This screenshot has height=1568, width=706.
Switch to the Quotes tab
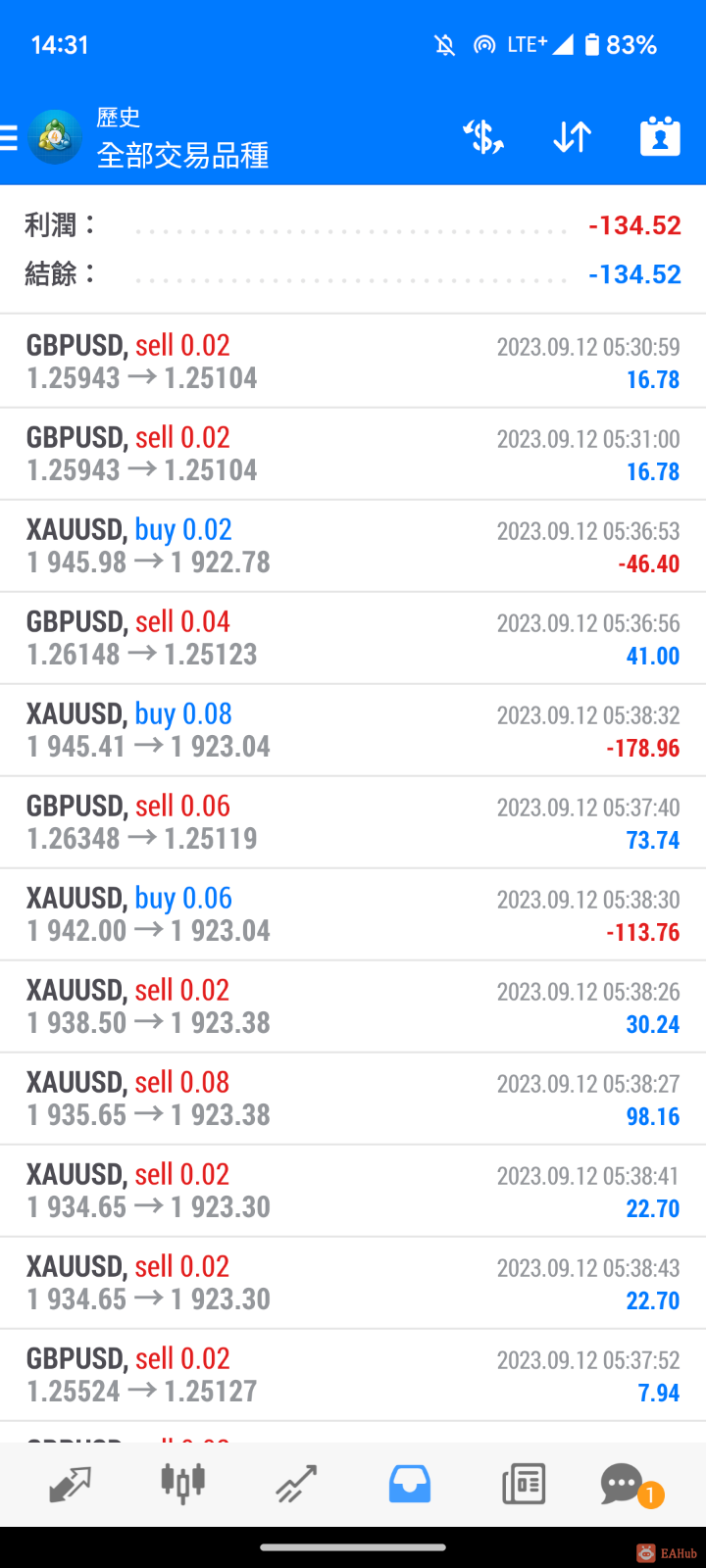coord(70,1484)
